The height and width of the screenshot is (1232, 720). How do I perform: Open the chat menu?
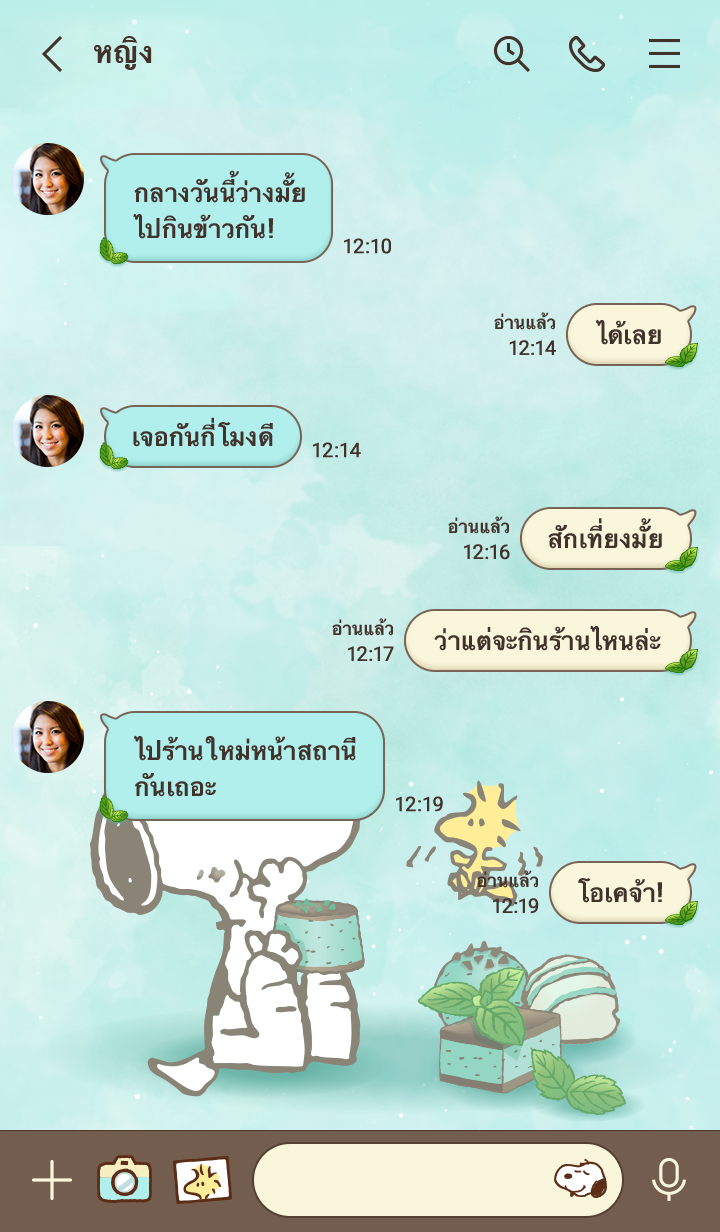coord(664,54)
